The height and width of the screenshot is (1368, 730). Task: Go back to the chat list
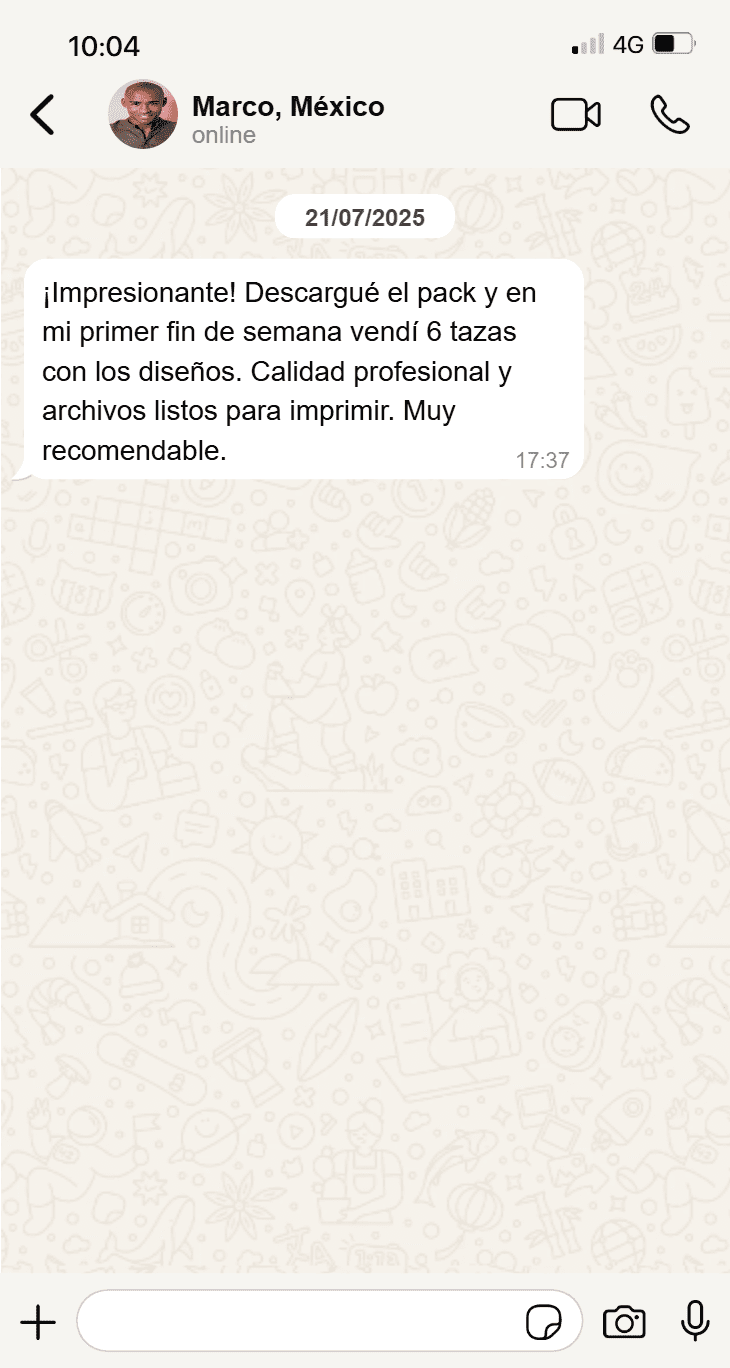point(42,115)
